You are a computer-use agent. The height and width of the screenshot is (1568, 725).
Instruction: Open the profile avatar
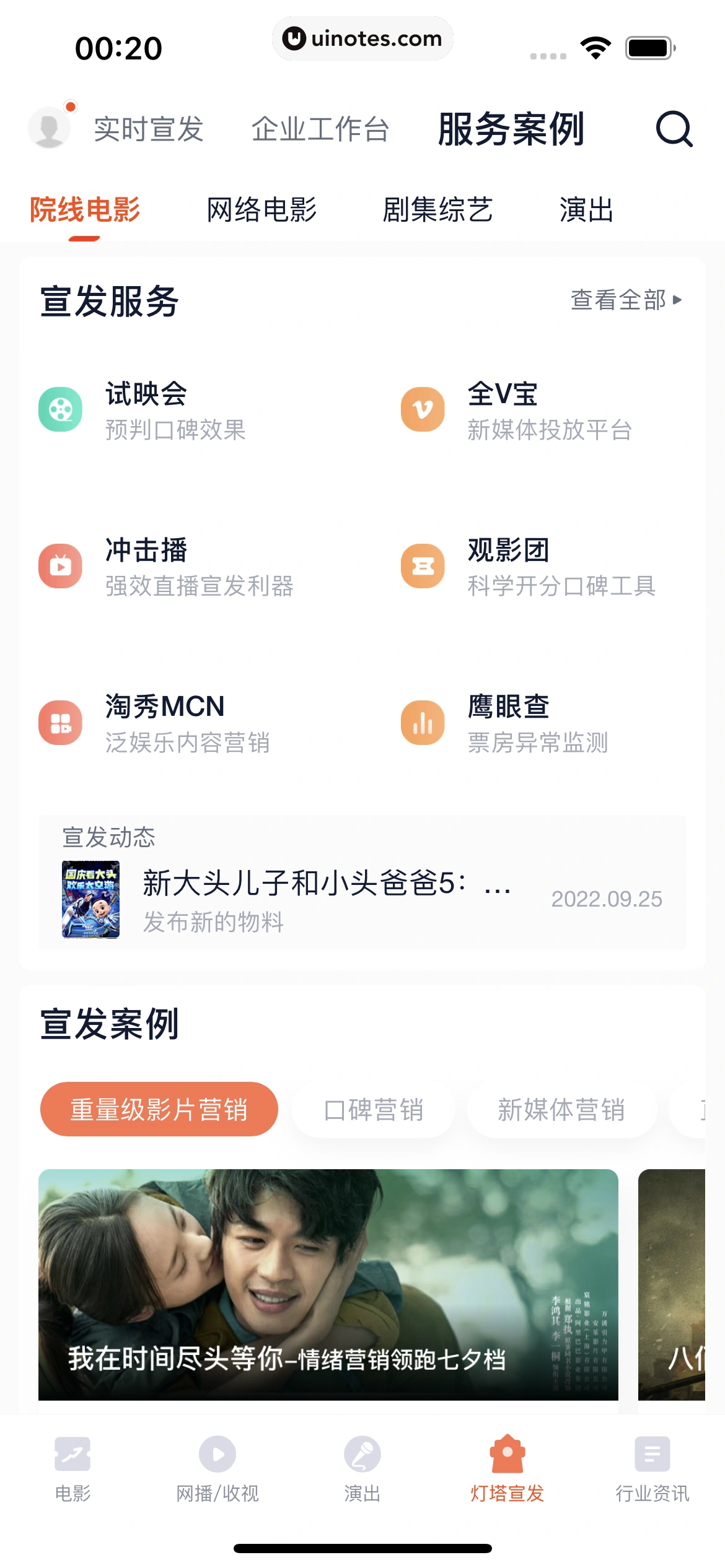click(x=50, y=128)
